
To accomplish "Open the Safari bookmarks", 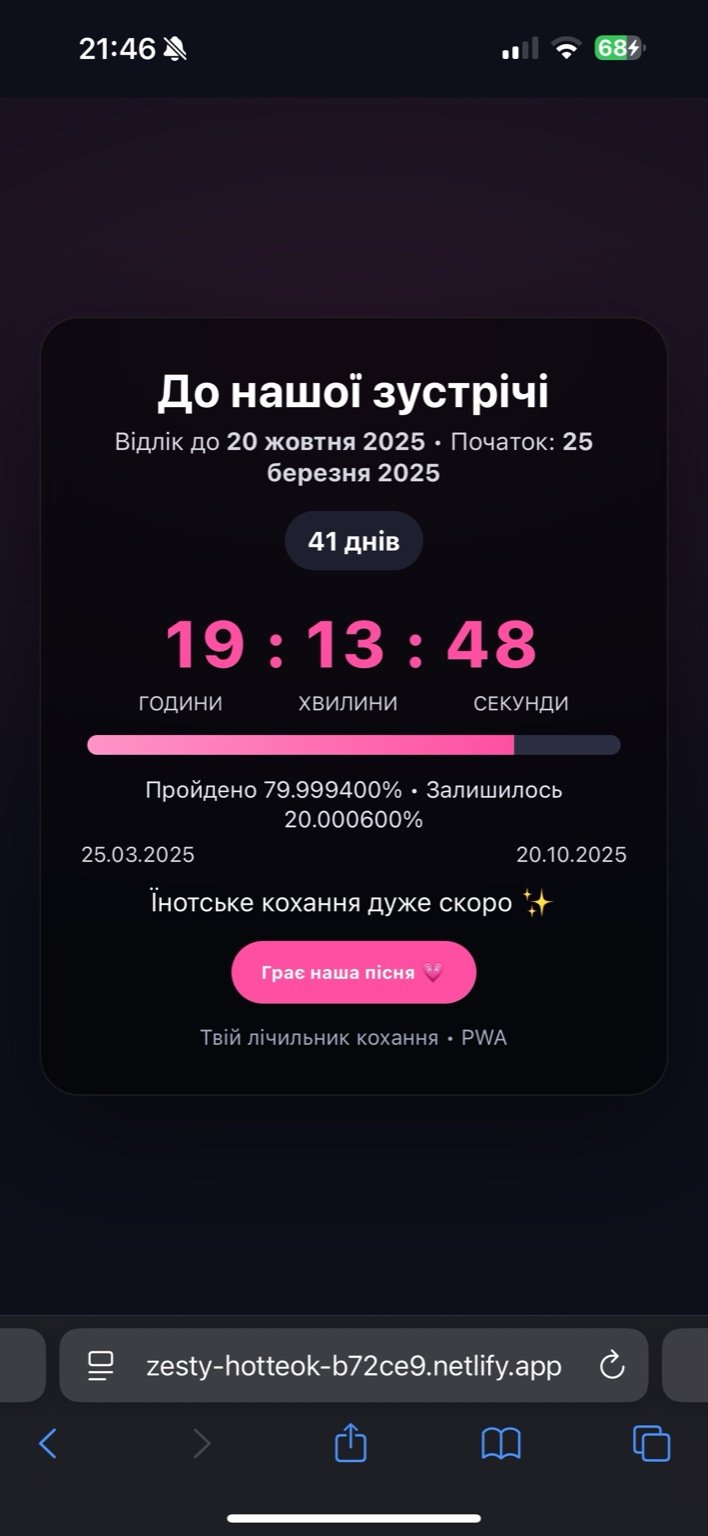I will [501, 1444].
